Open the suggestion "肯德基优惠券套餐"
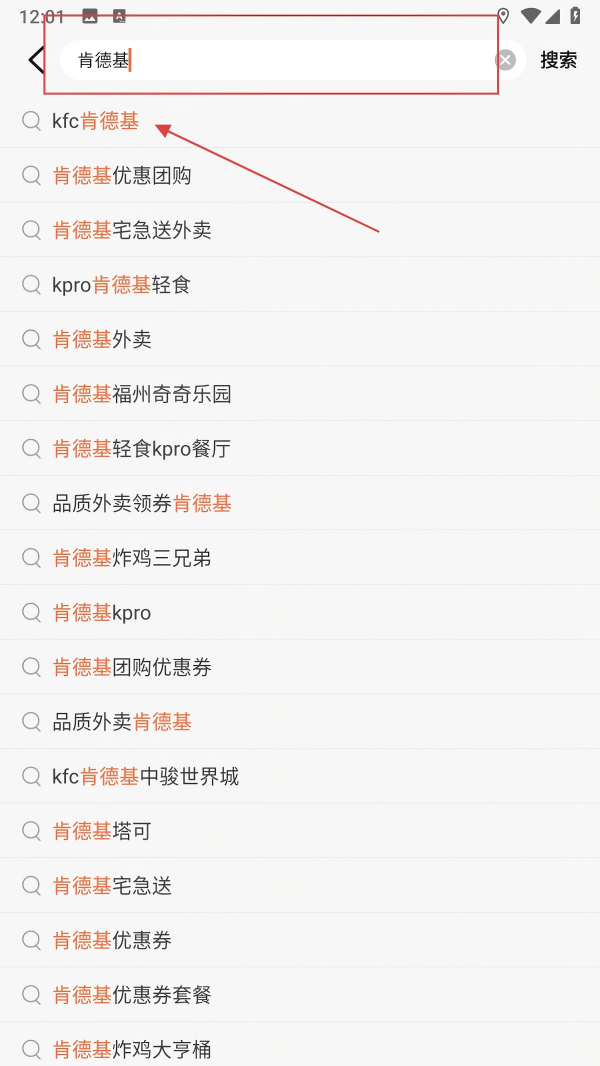 [x=132, y=995]
